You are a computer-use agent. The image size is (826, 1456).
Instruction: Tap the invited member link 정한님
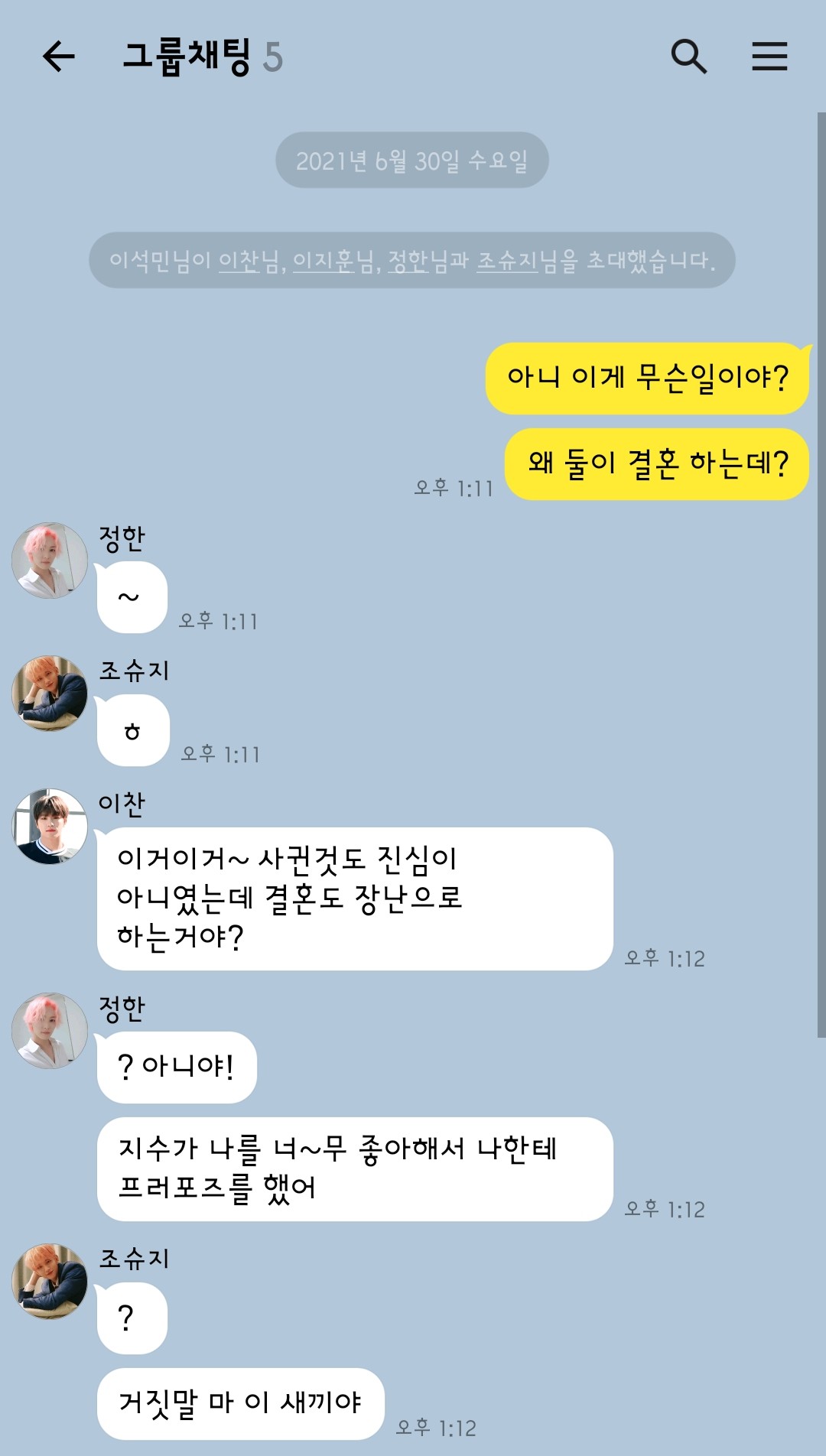click(418, 261)
